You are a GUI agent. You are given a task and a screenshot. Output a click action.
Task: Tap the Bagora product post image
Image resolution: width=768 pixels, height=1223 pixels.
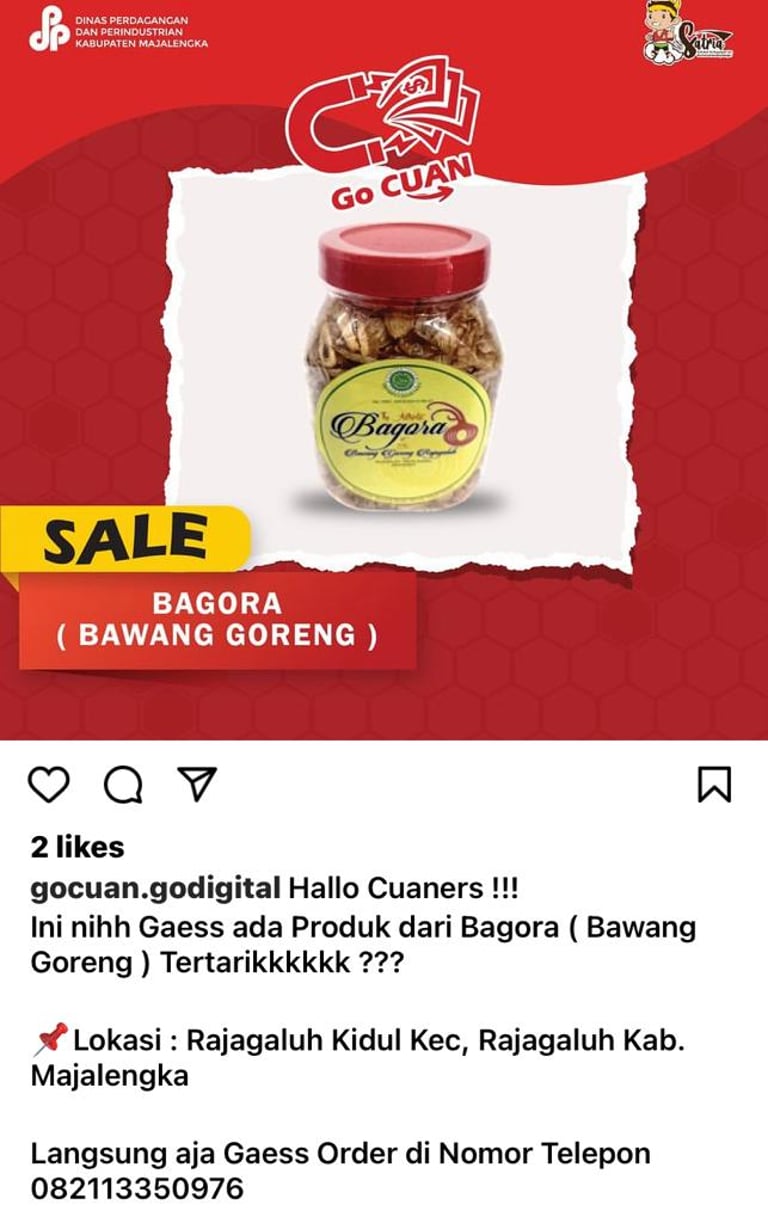click(x=384, y=370)
